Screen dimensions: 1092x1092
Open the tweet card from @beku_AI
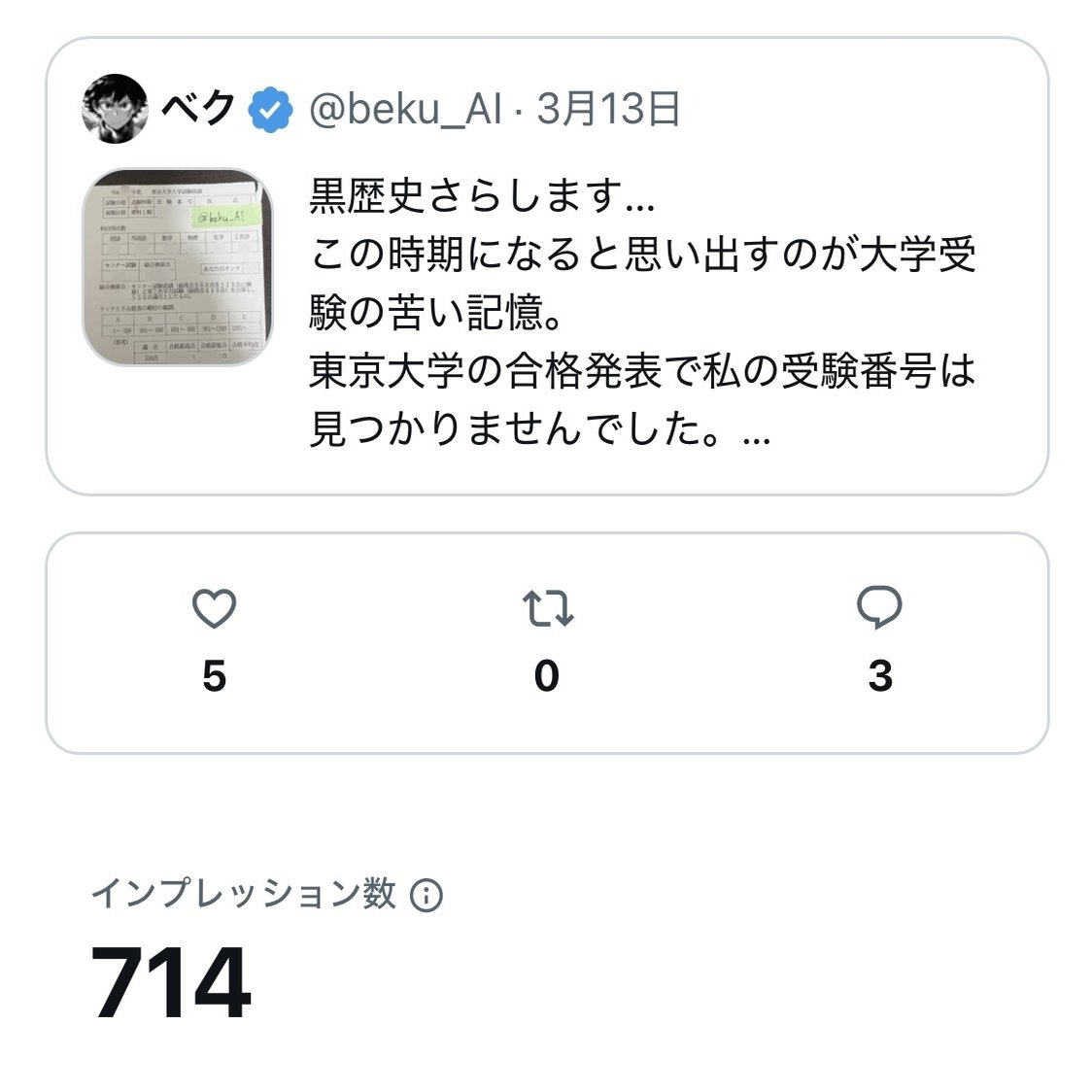pyautogui.click(x=547, y=266)
